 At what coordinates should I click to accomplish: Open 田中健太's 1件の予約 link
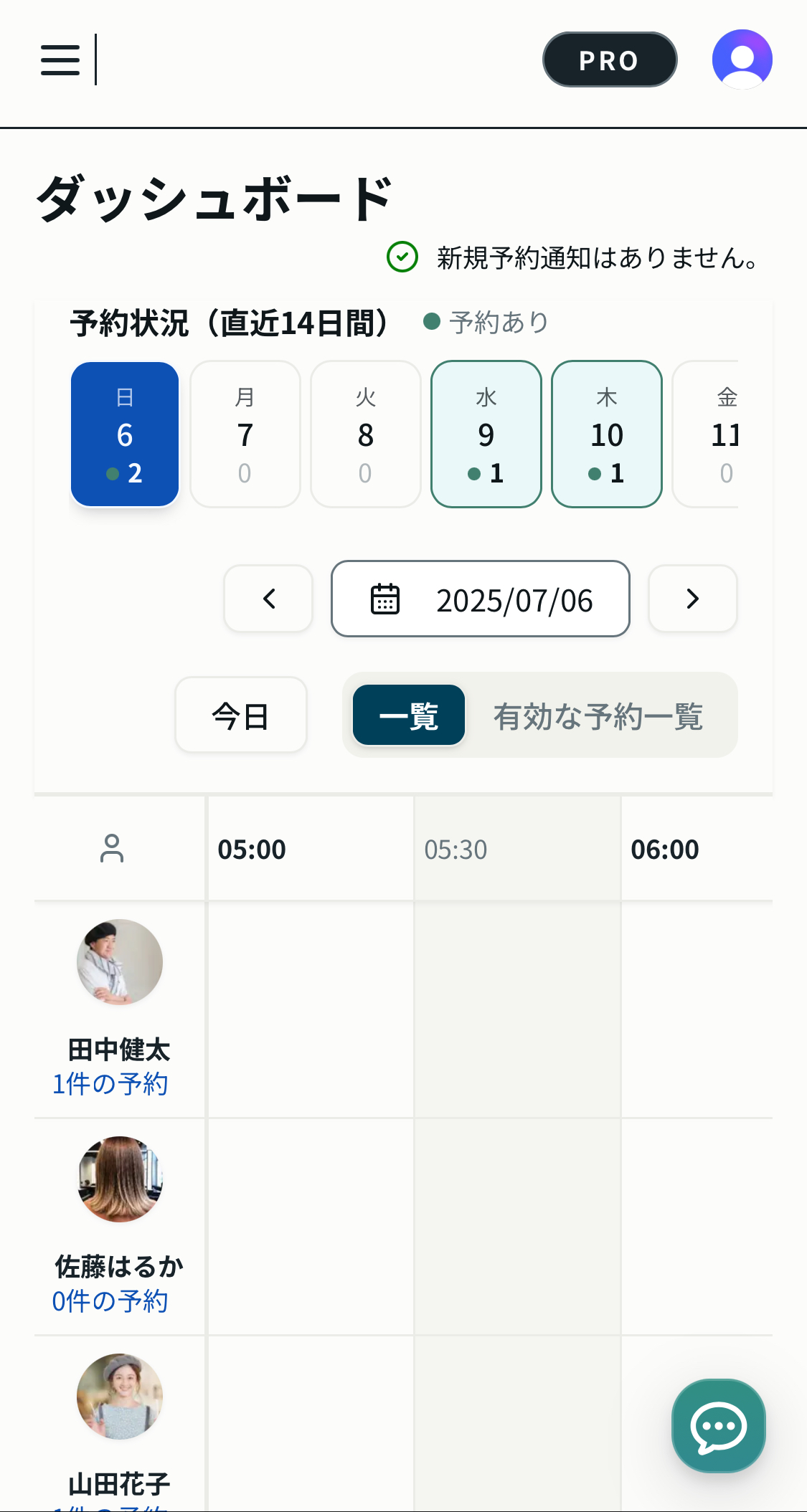pos(110,1085)
